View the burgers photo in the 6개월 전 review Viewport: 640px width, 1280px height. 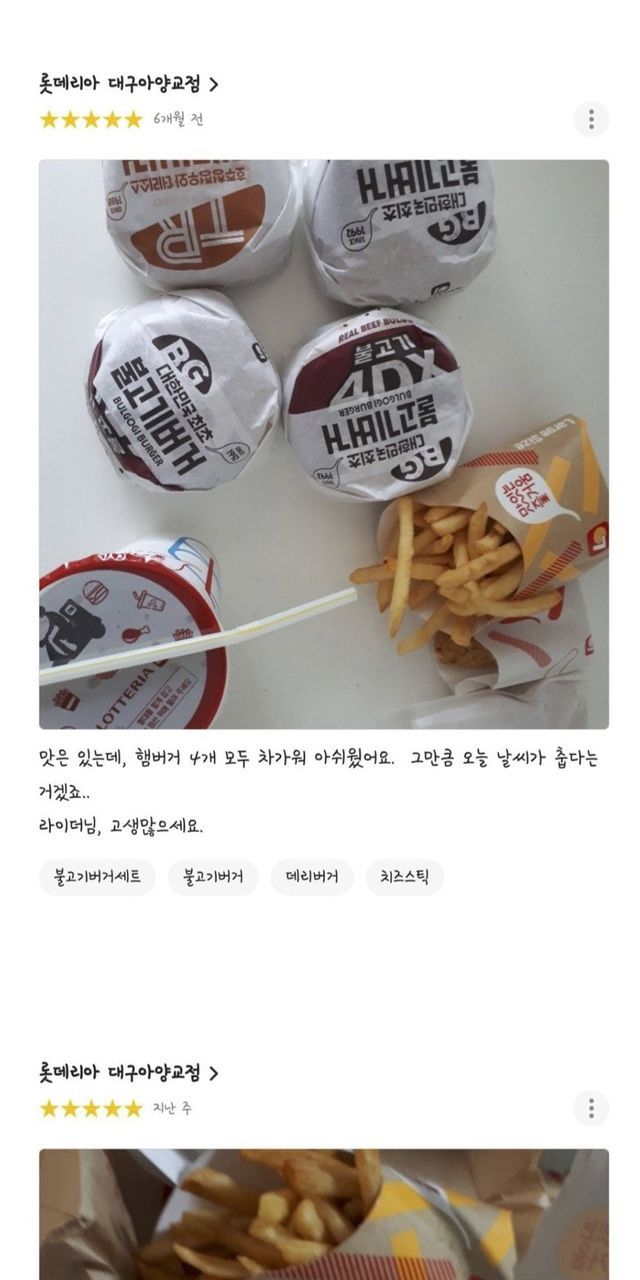point(323,444)
